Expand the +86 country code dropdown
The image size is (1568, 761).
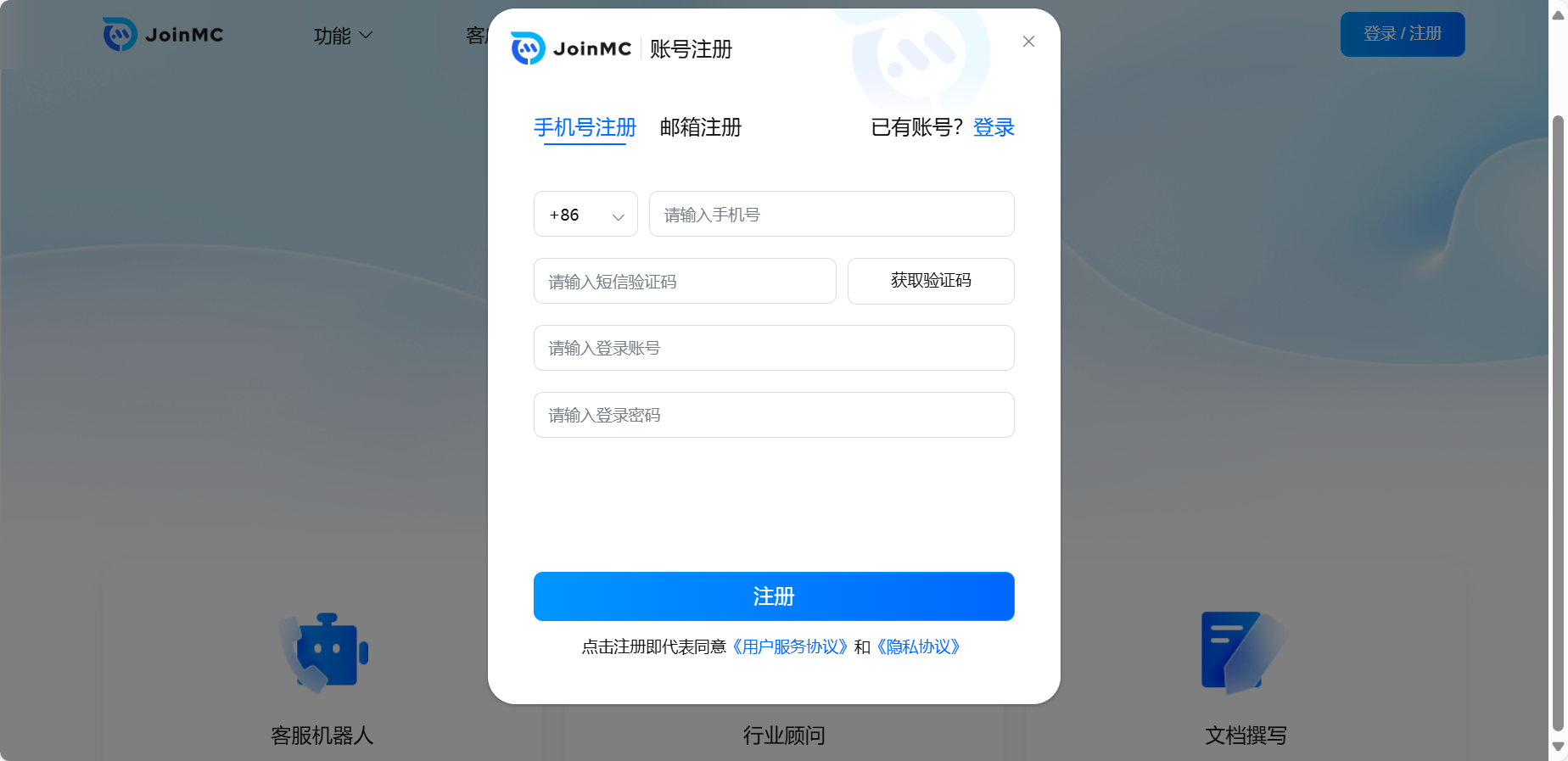585,215
